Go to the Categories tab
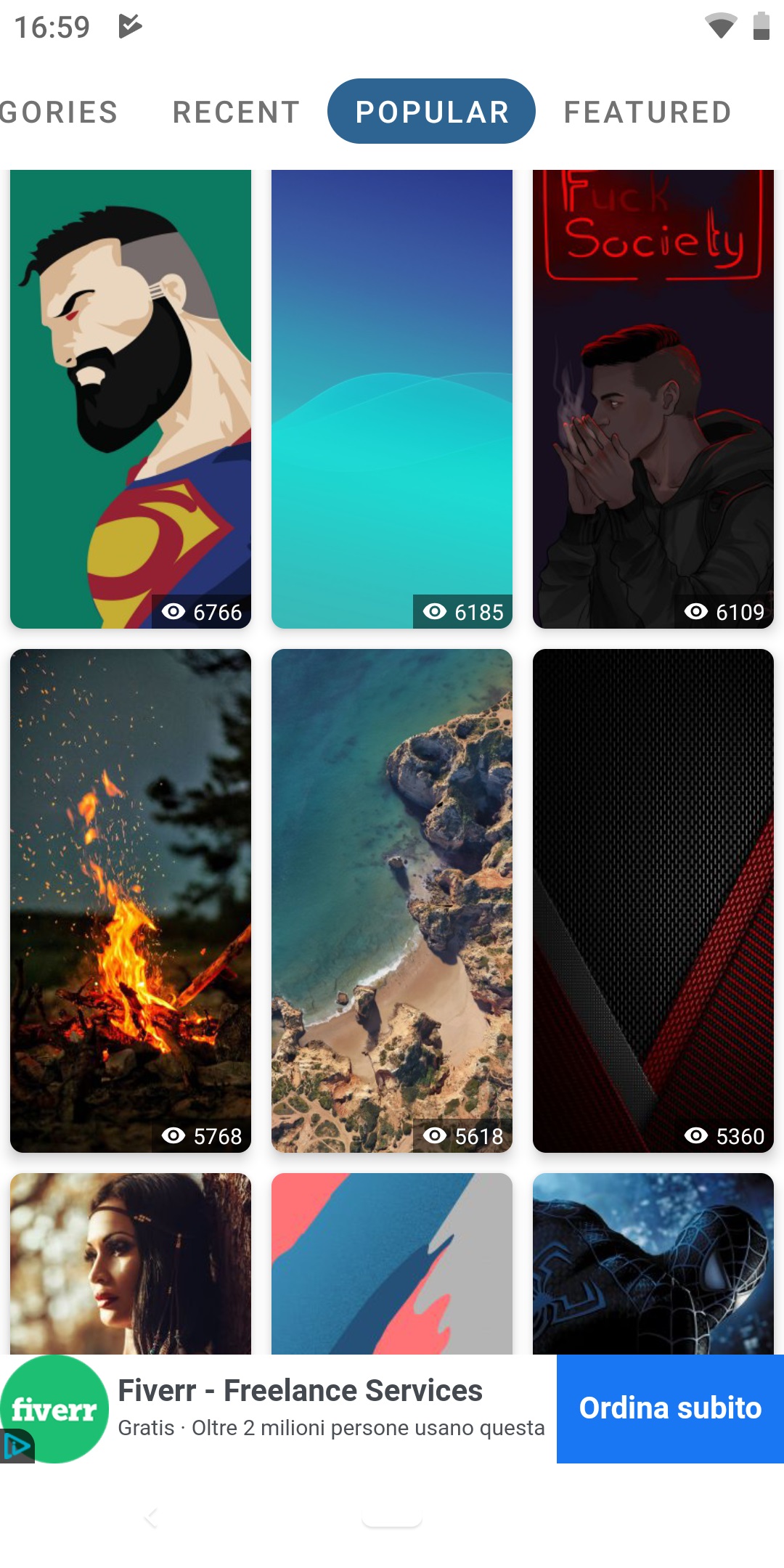This screenshot has width=784, height=1568. click(59, 113)
